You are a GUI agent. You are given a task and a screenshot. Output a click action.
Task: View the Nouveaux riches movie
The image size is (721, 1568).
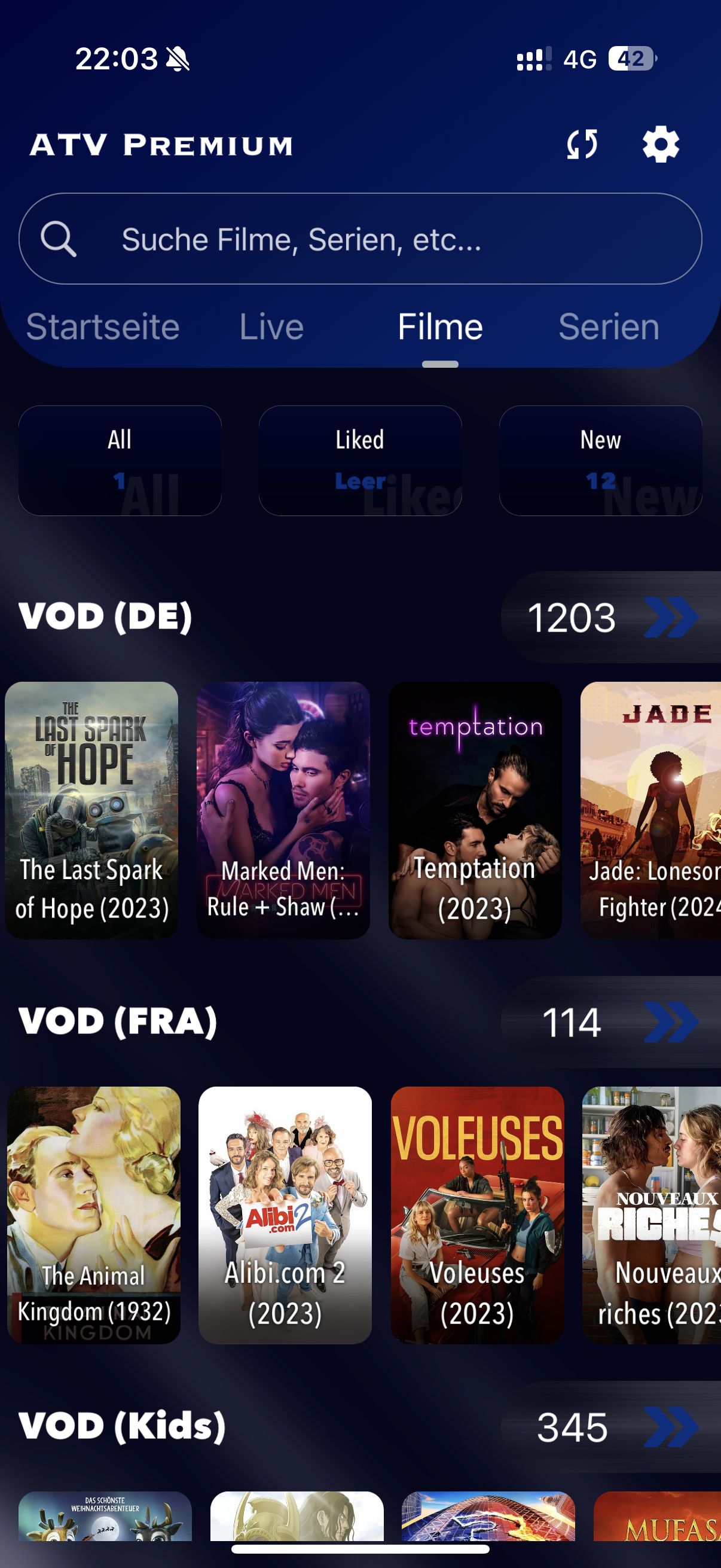coord(652,1215)
